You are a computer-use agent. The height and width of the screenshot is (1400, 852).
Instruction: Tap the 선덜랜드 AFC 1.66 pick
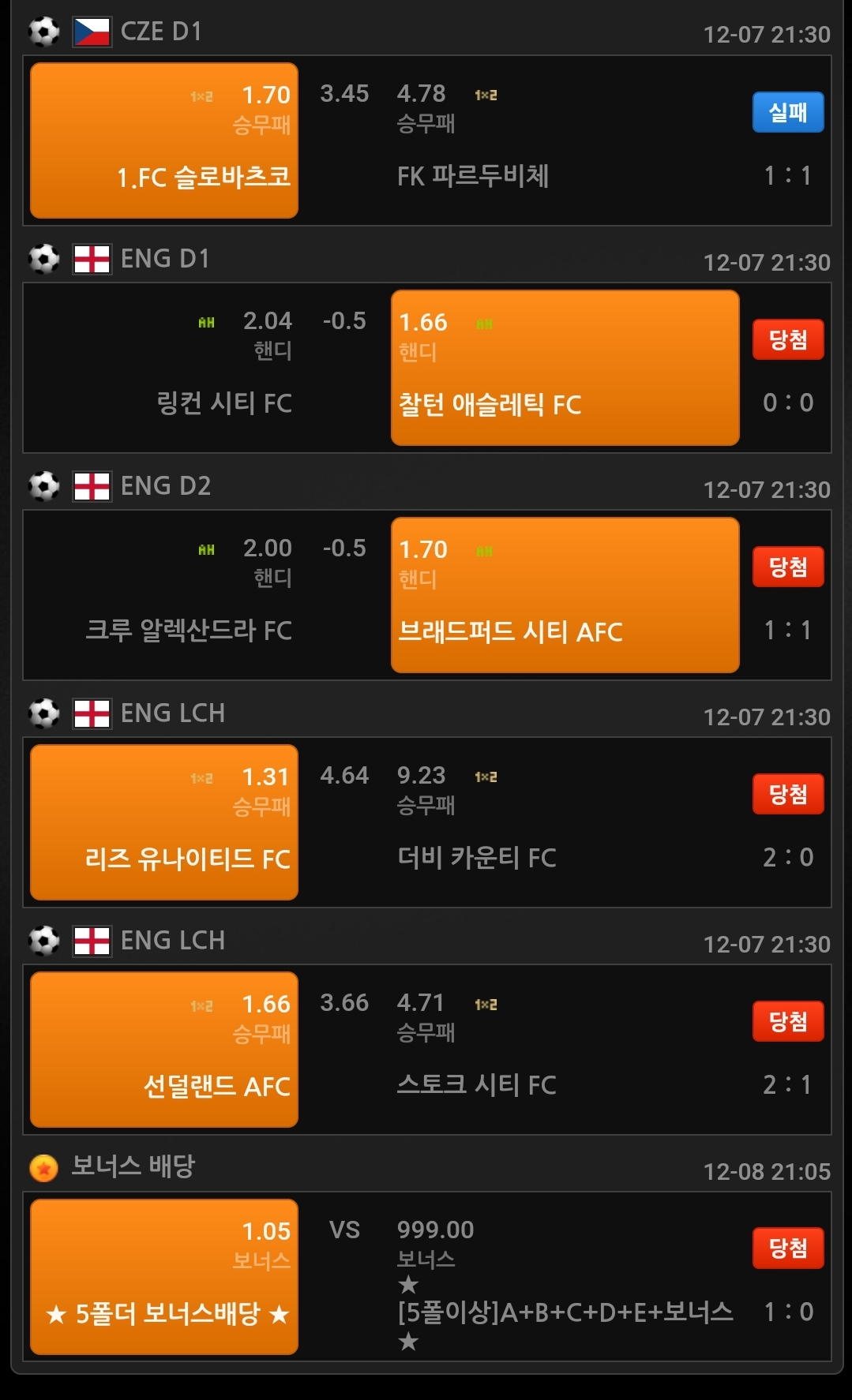164,1050
